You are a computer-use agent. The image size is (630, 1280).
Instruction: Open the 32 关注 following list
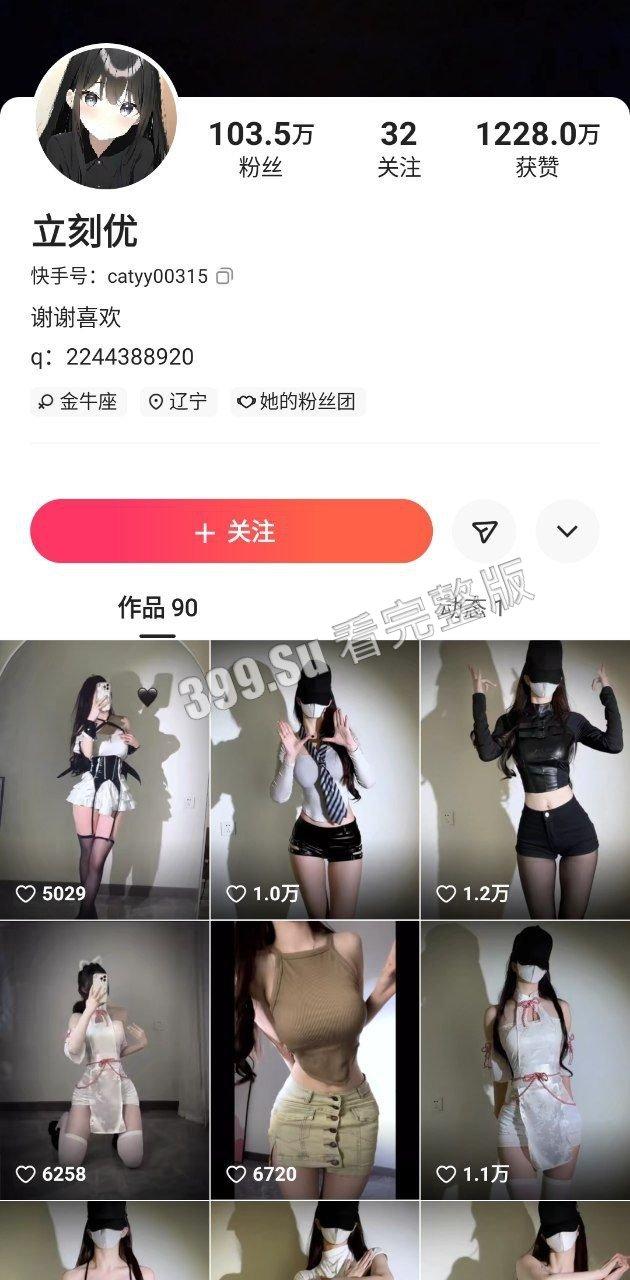398,148
